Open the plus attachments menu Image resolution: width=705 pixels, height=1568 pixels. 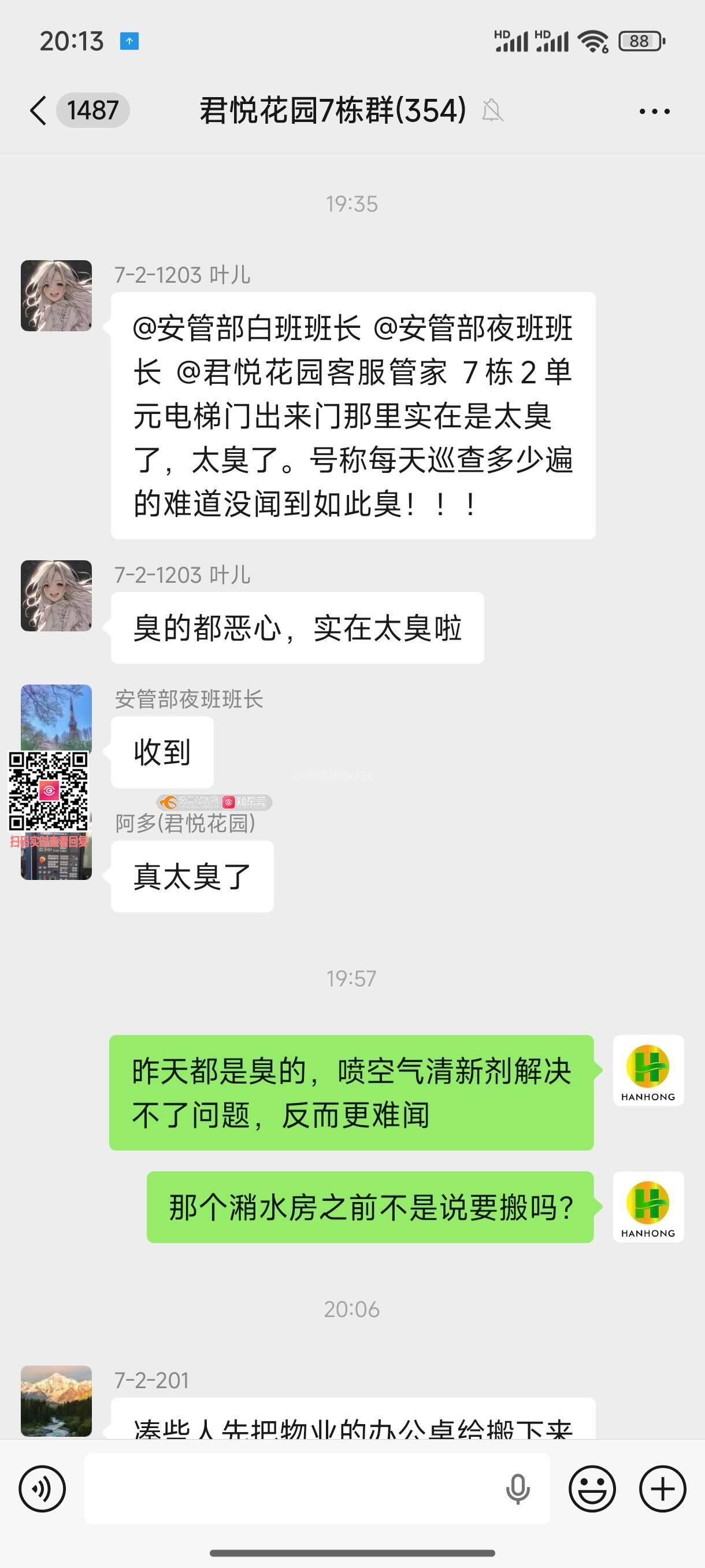[x=662, y=1489]
